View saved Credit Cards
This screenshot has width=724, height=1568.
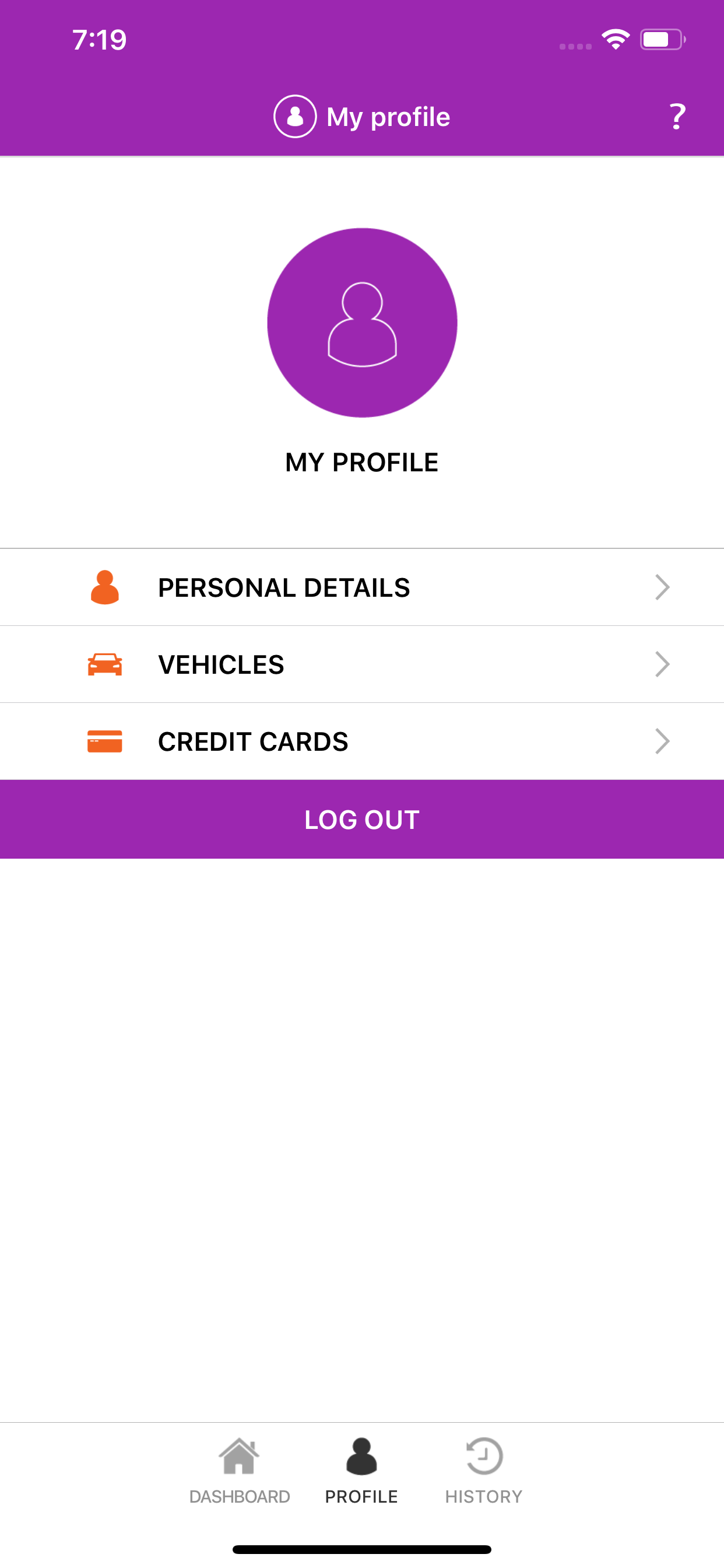click(362, 741)
